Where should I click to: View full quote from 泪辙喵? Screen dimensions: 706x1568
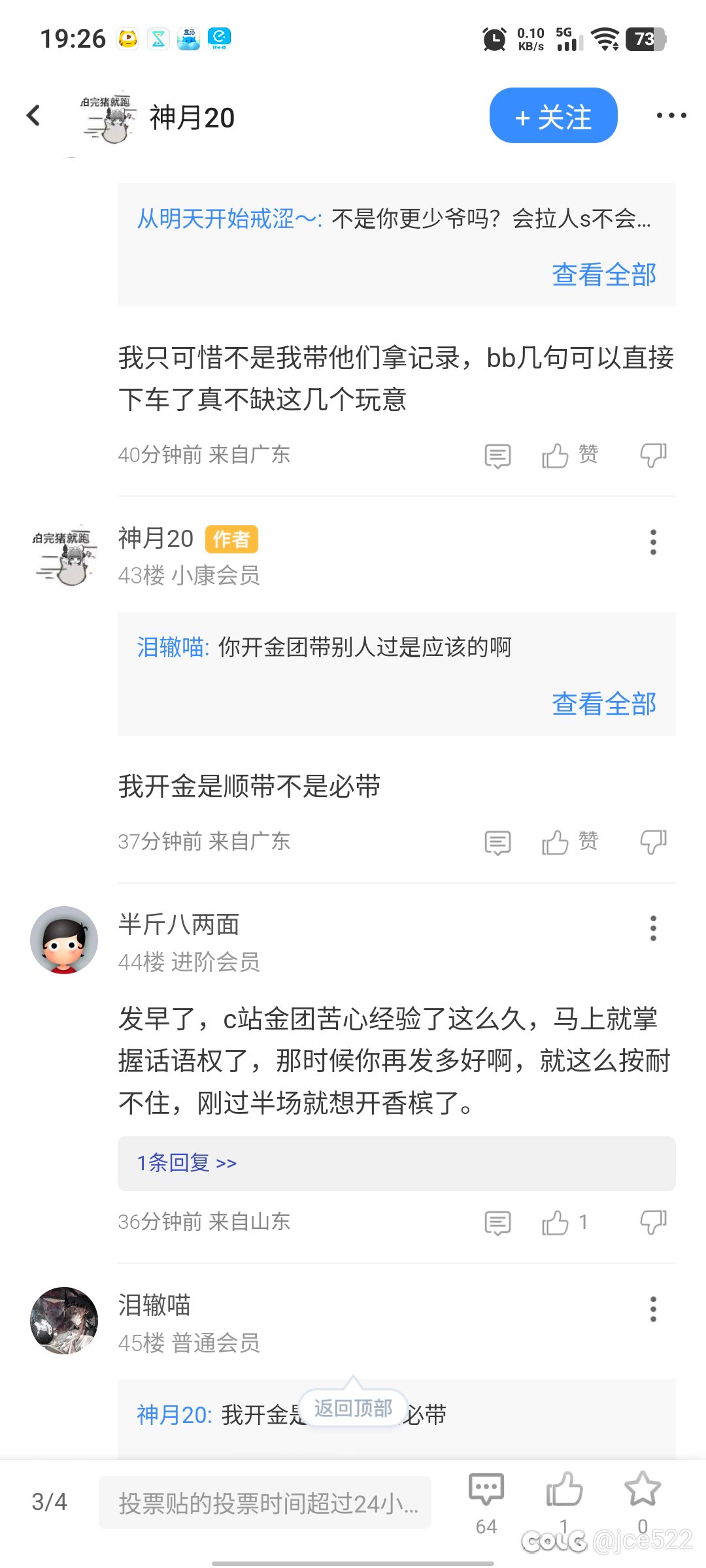[603, 704]
